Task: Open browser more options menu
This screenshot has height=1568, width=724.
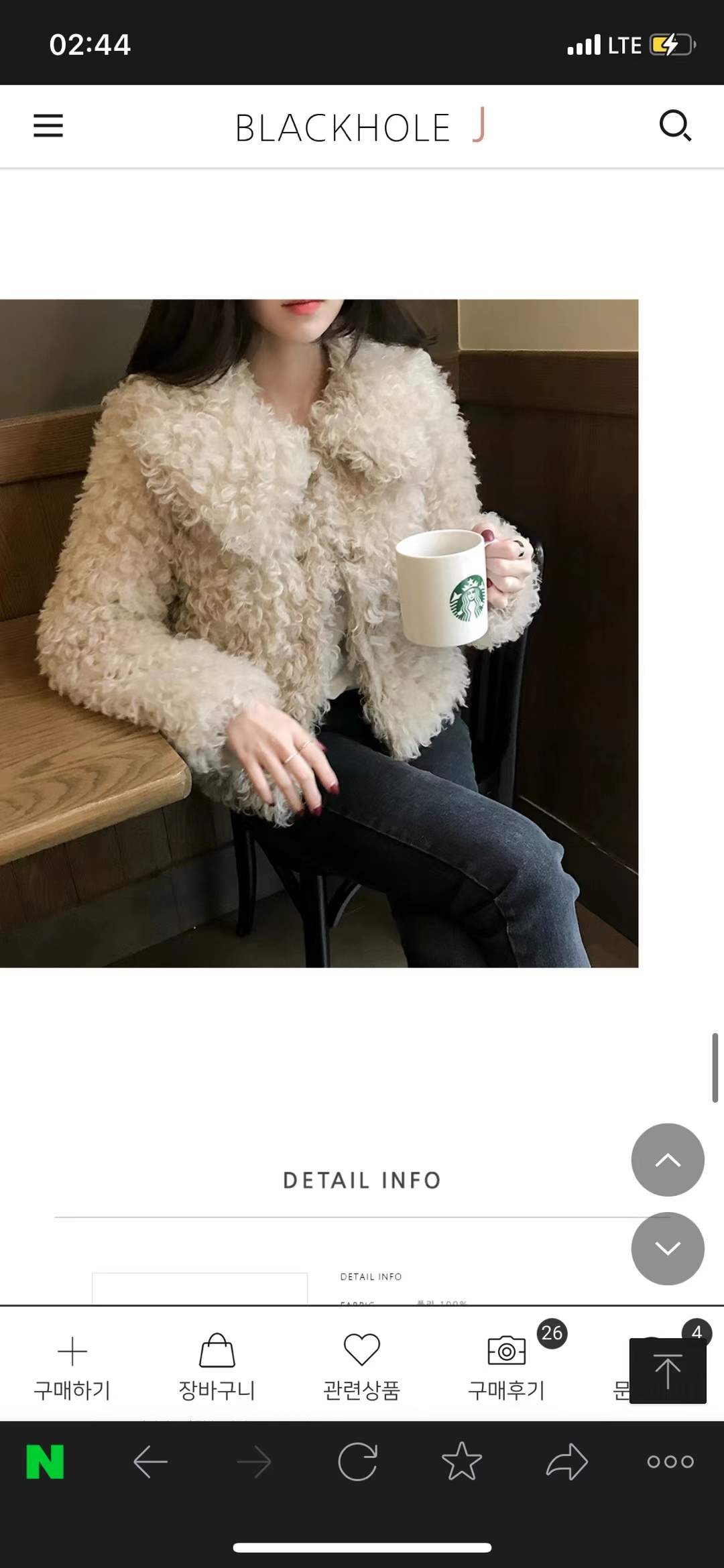Action: tap(670, 1462)
